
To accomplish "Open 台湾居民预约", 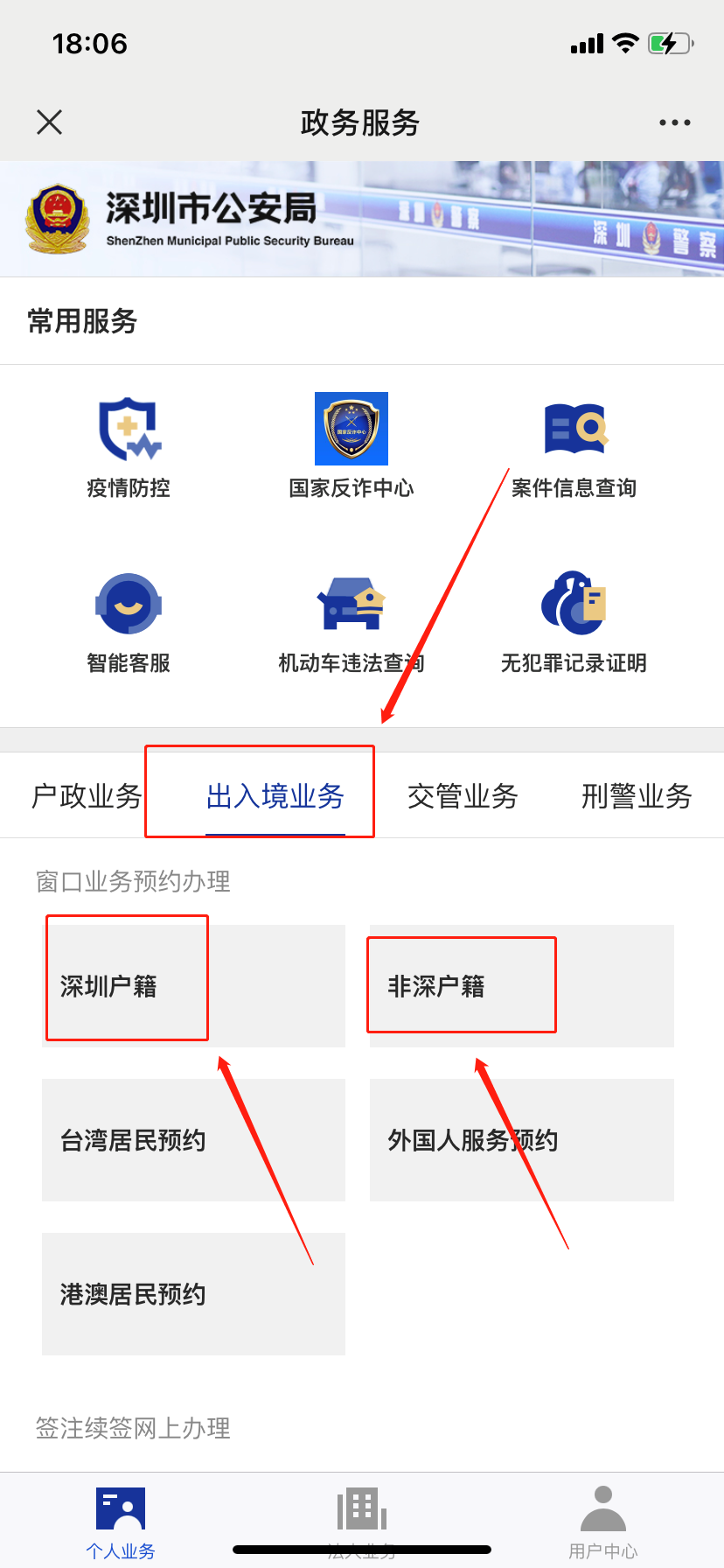I will 193,1140.
